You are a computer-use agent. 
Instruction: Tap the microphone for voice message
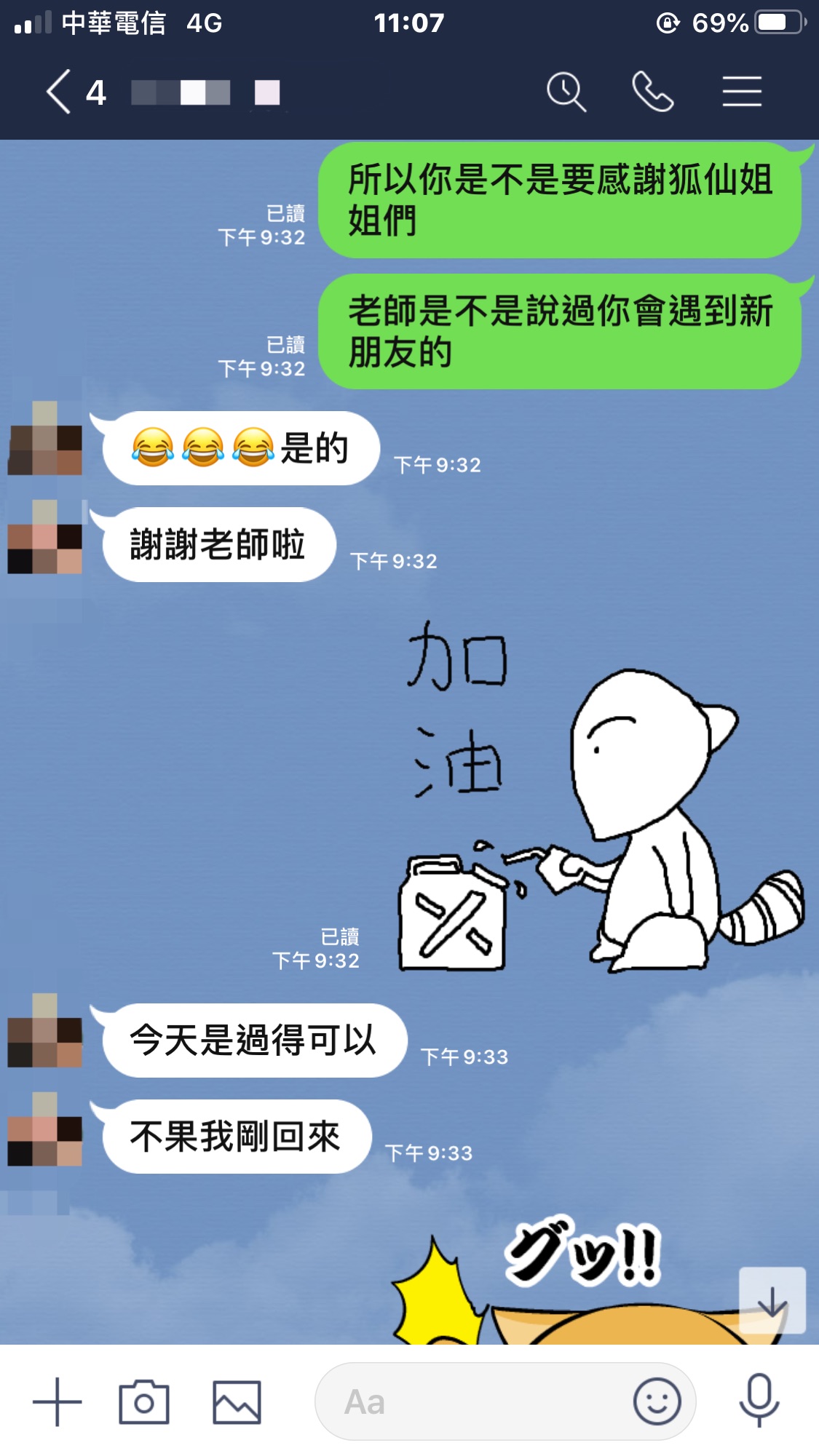click(x=759, y=1401)
